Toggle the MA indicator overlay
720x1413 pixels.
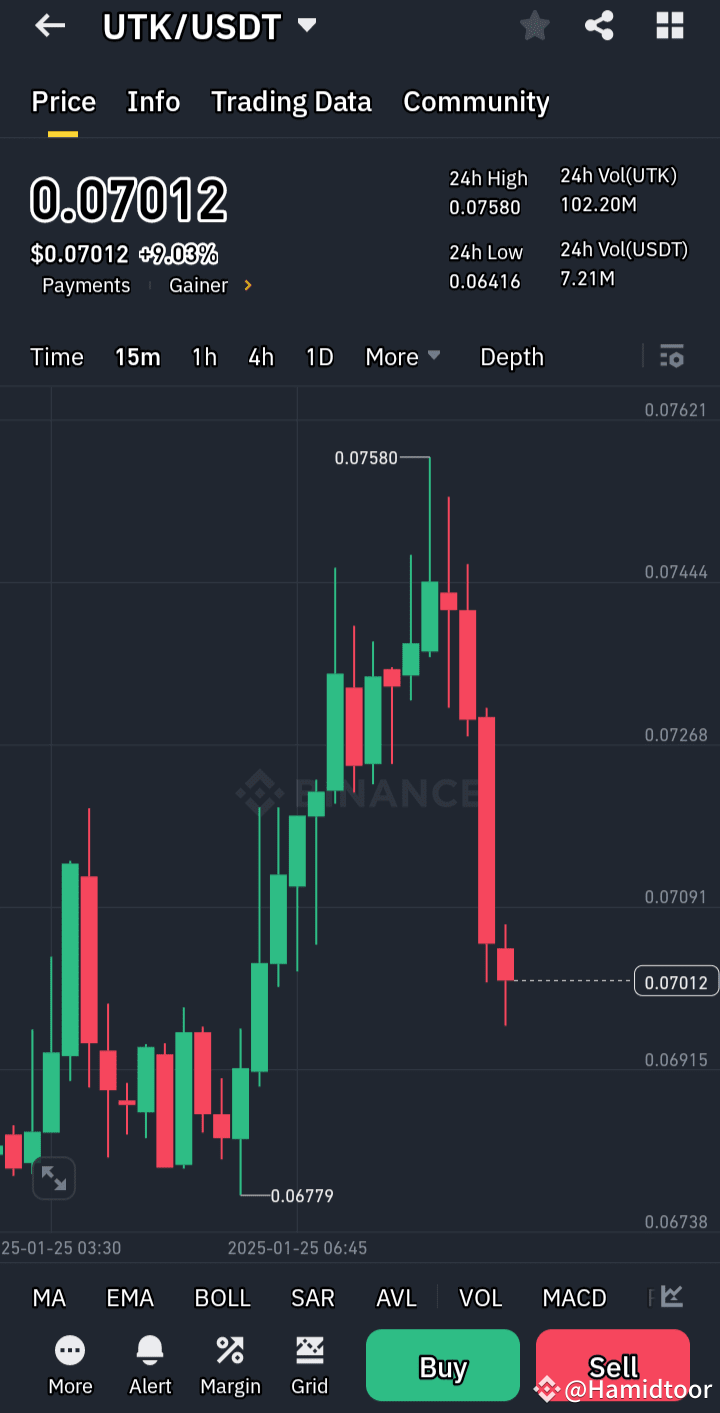pyautogui.click(x=48, y=1297)
